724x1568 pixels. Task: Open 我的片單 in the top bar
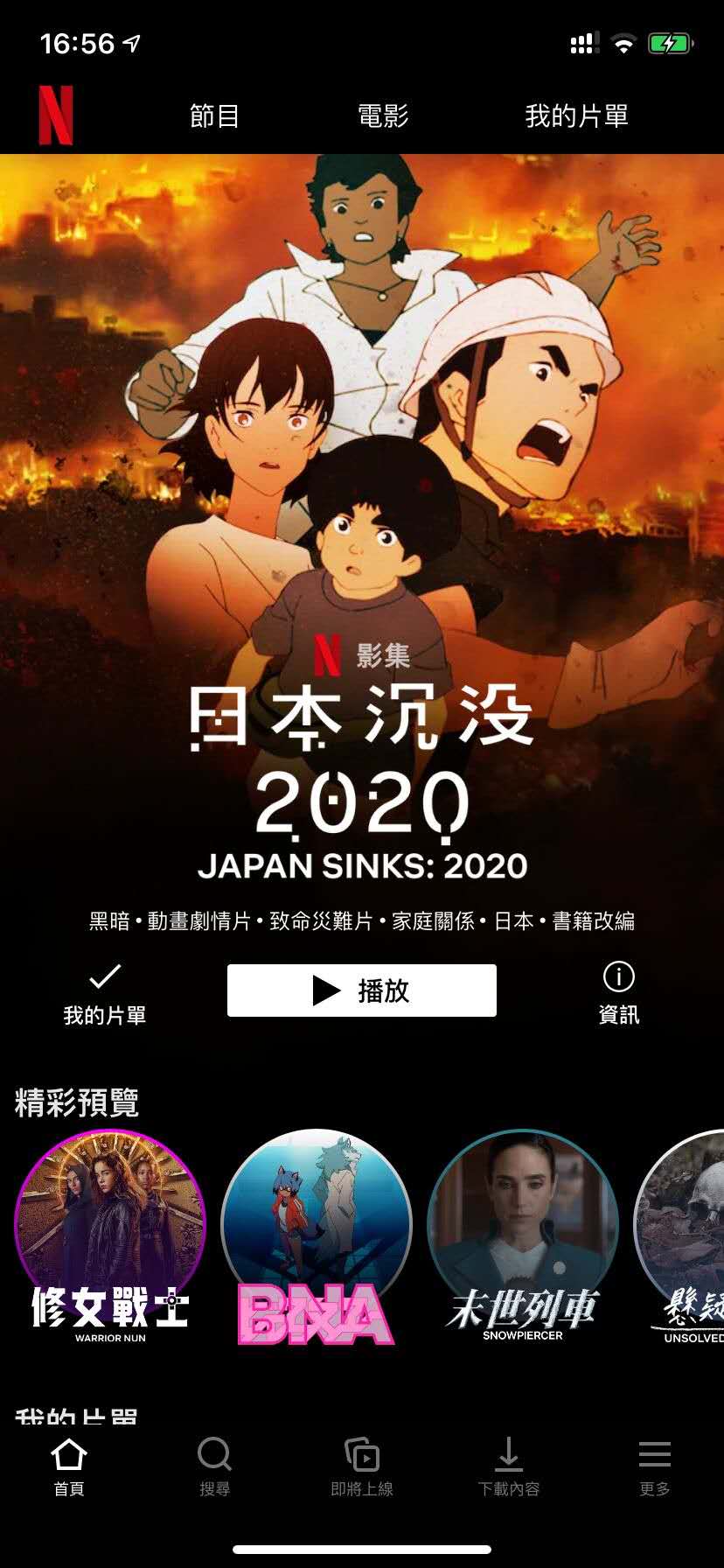576,115
